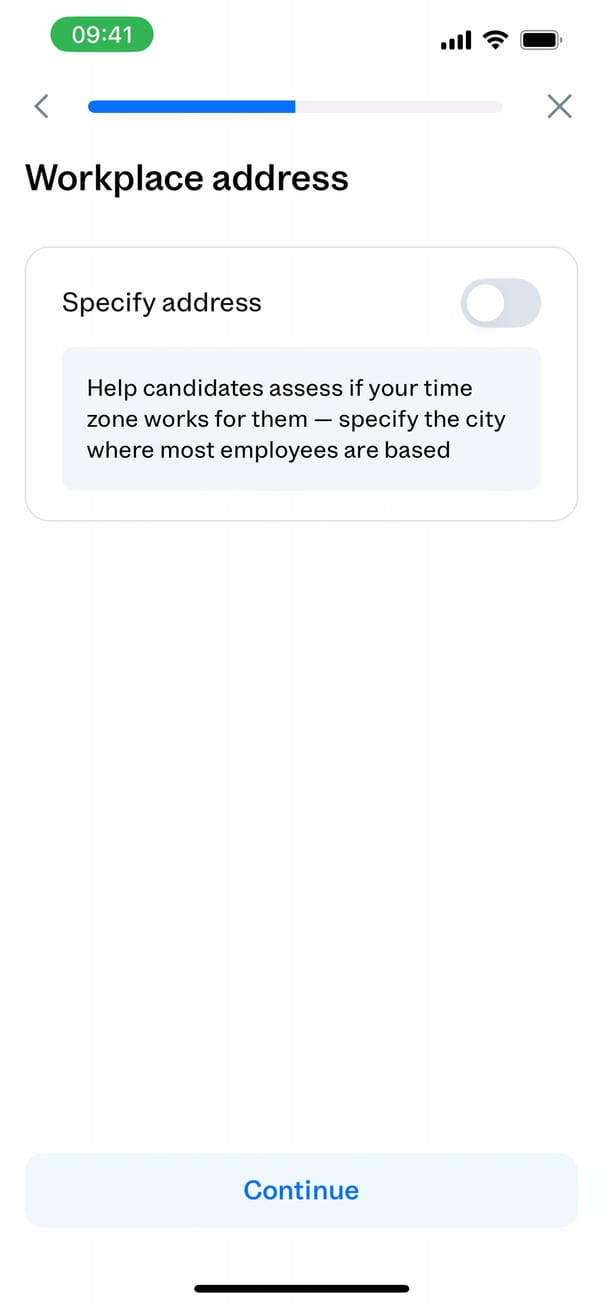603x1305 pixels.
Task: Tap the Continue button
Action: (x=301, y=1190)
